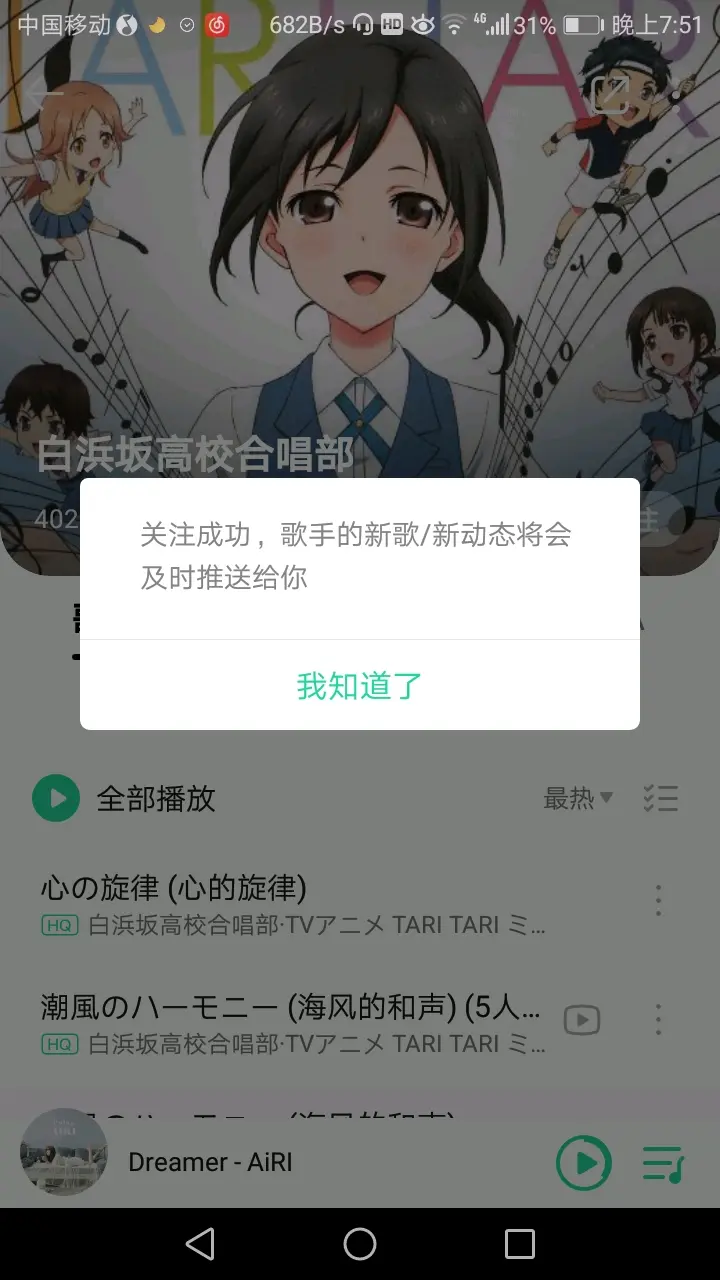
Task: Open more options for 潮風のハーモニー
Action: click(x=658, y=1020)
